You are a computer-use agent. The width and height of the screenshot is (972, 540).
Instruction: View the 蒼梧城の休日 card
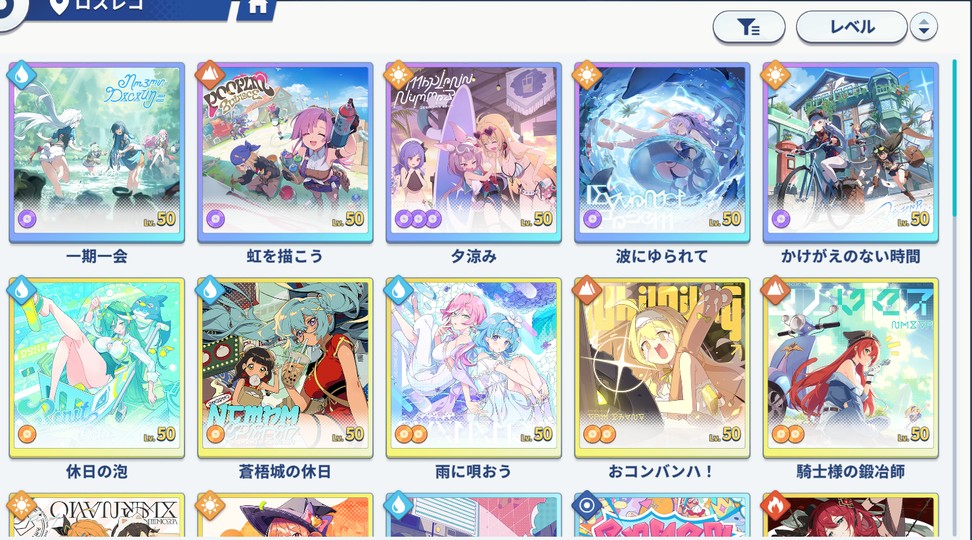pos(285,367)
